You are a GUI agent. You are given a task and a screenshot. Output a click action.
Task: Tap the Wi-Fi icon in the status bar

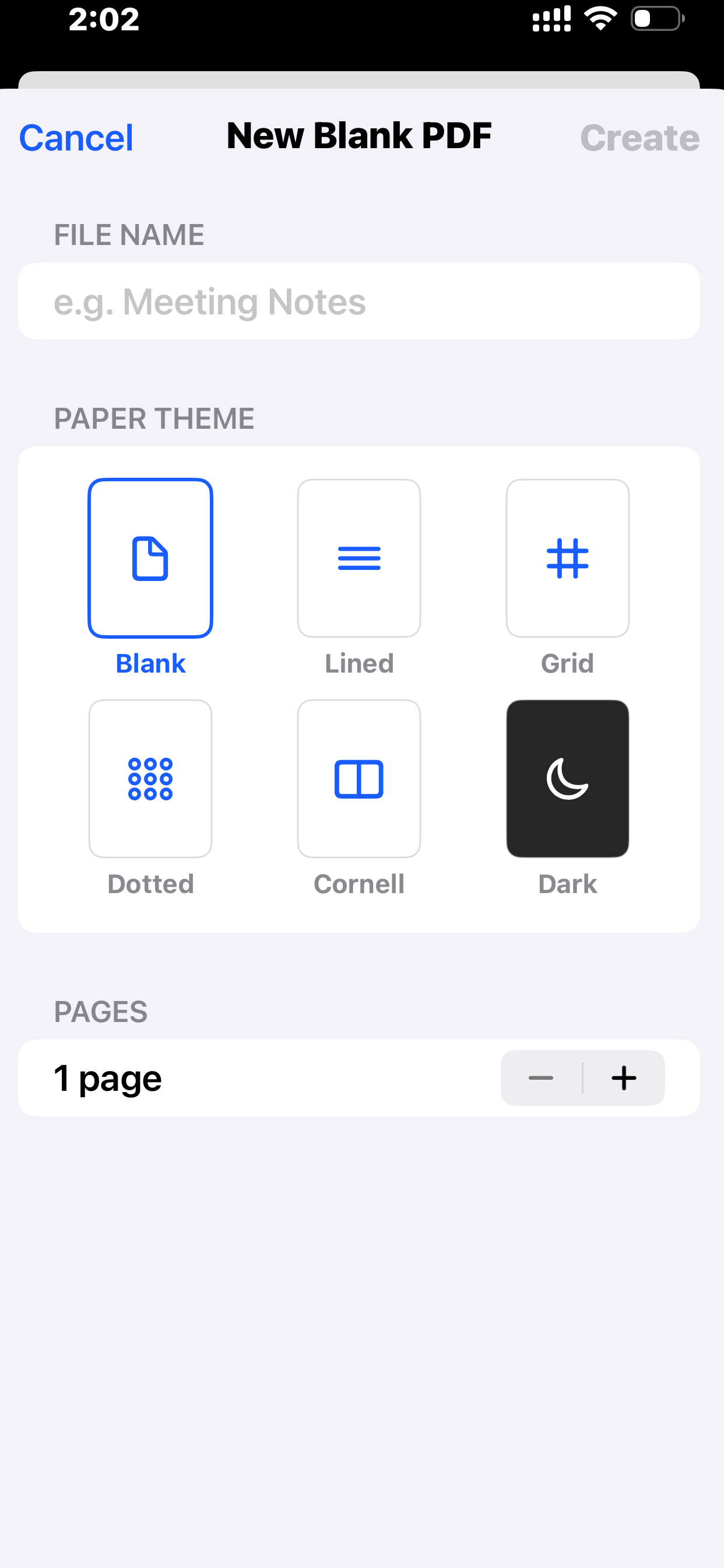coord(600,19)
